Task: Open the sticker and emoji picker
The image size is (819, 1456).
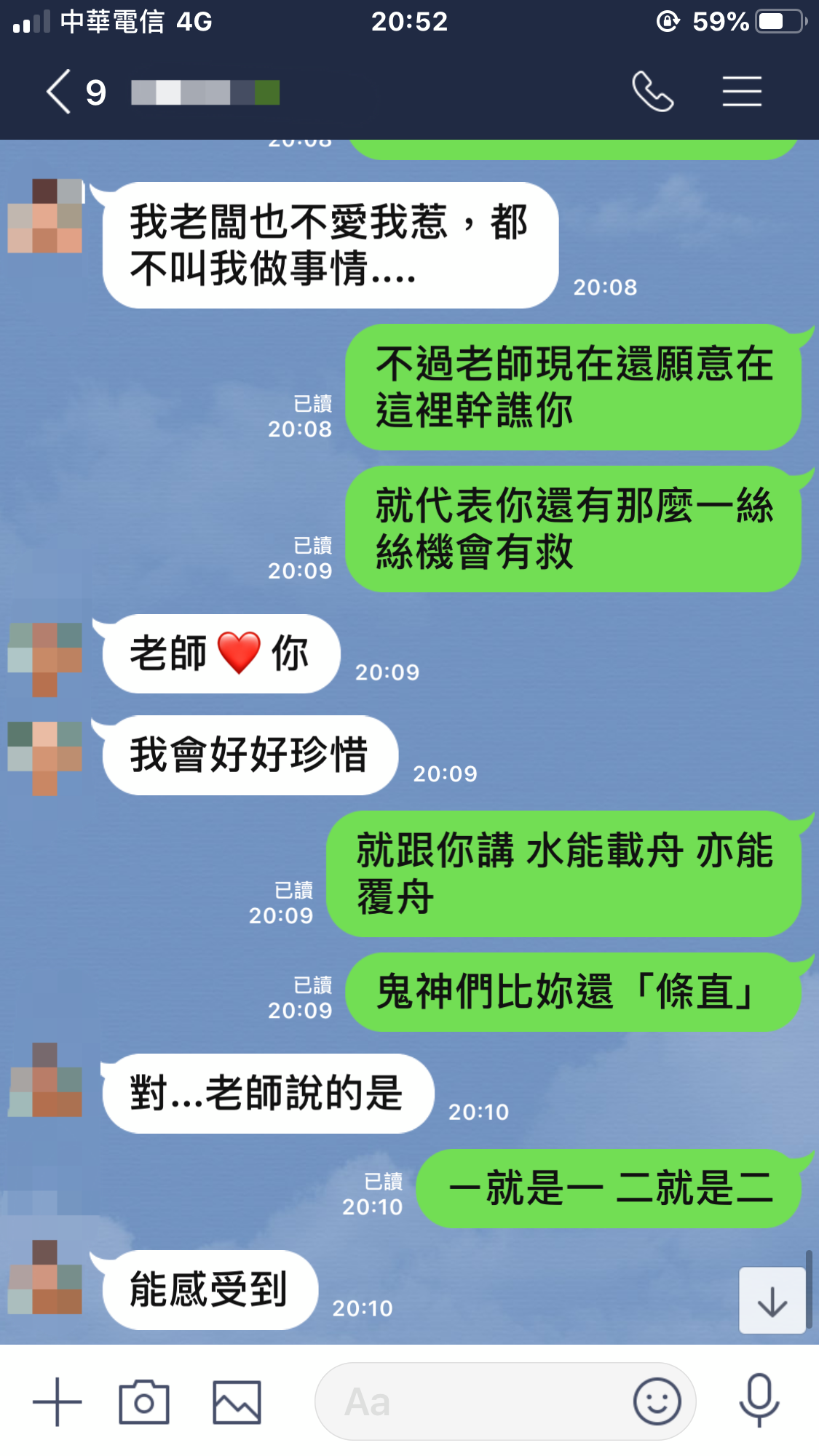Action: click(657, 1401)
